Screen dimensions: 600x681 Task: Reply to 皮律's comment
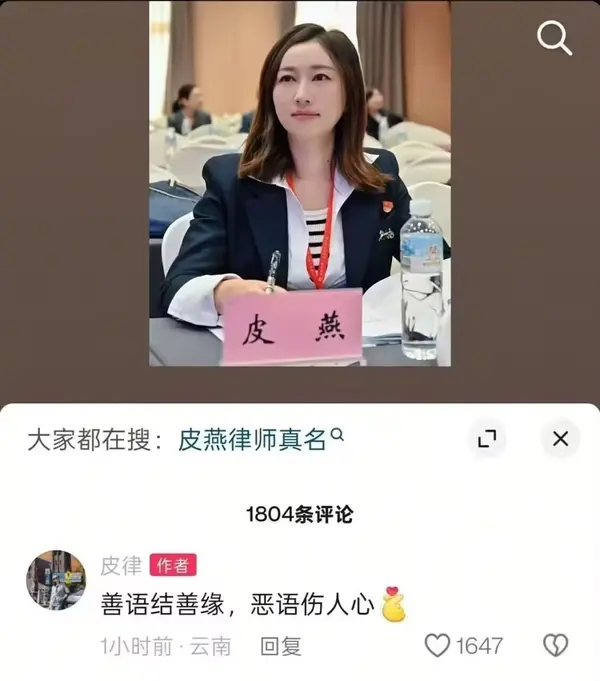[x=280, y=646]
